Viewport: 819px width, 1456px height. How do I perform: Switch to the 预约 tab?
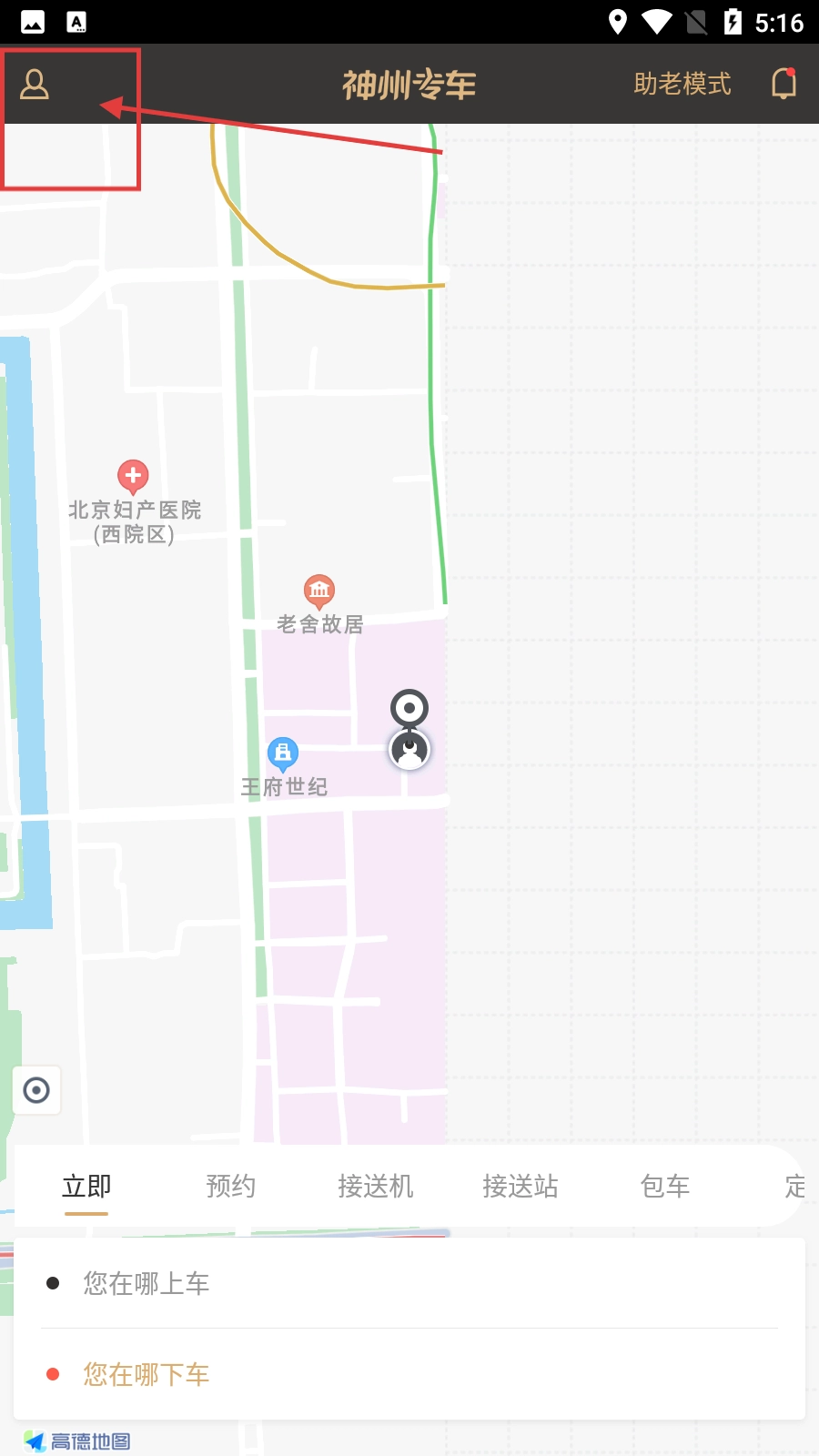tap(231, 1186)
